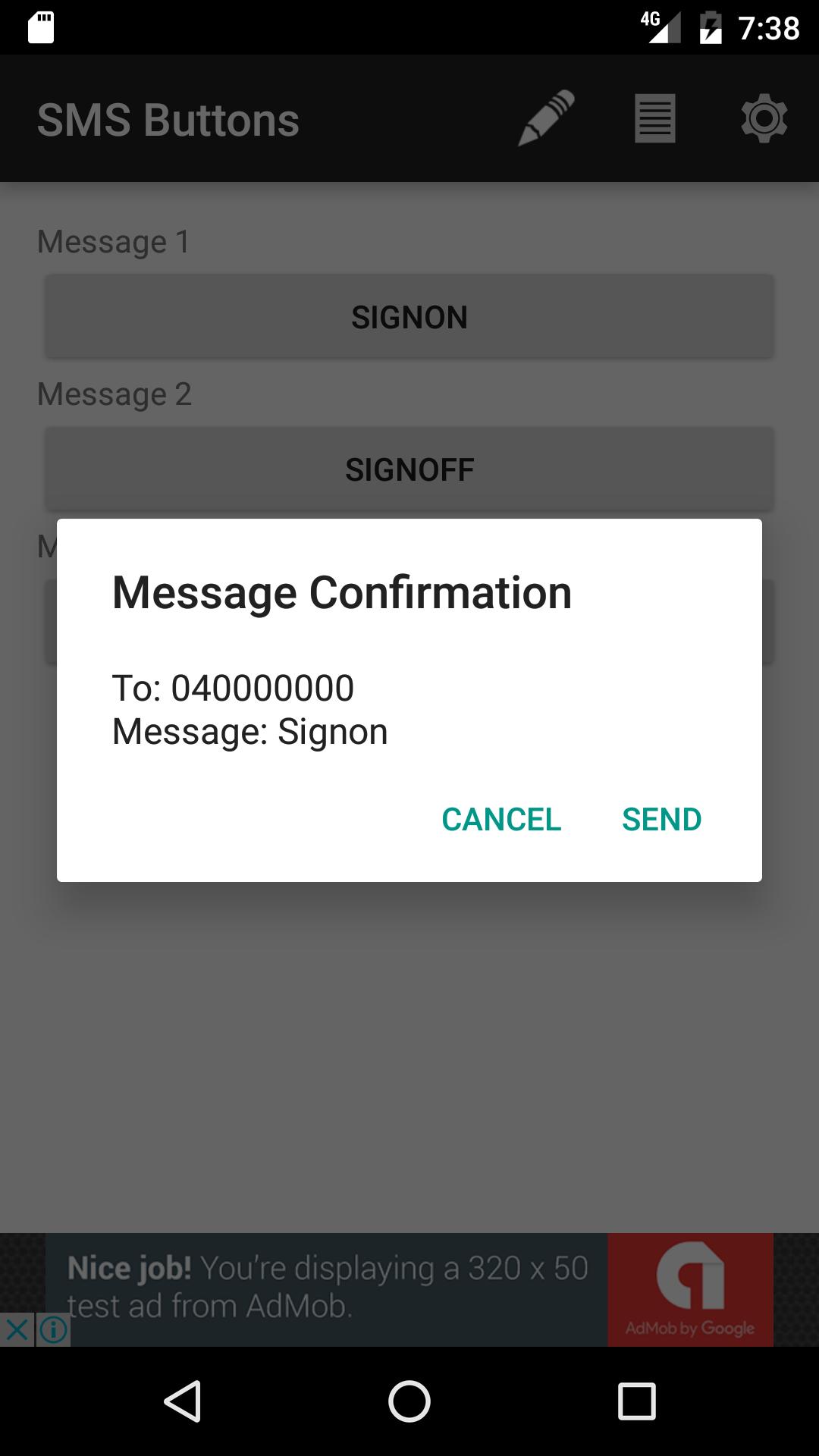Viewport: 819px width, 1456px height.
Task: Tap the Message Confirmation dialog title
Action: pos(341,593)
